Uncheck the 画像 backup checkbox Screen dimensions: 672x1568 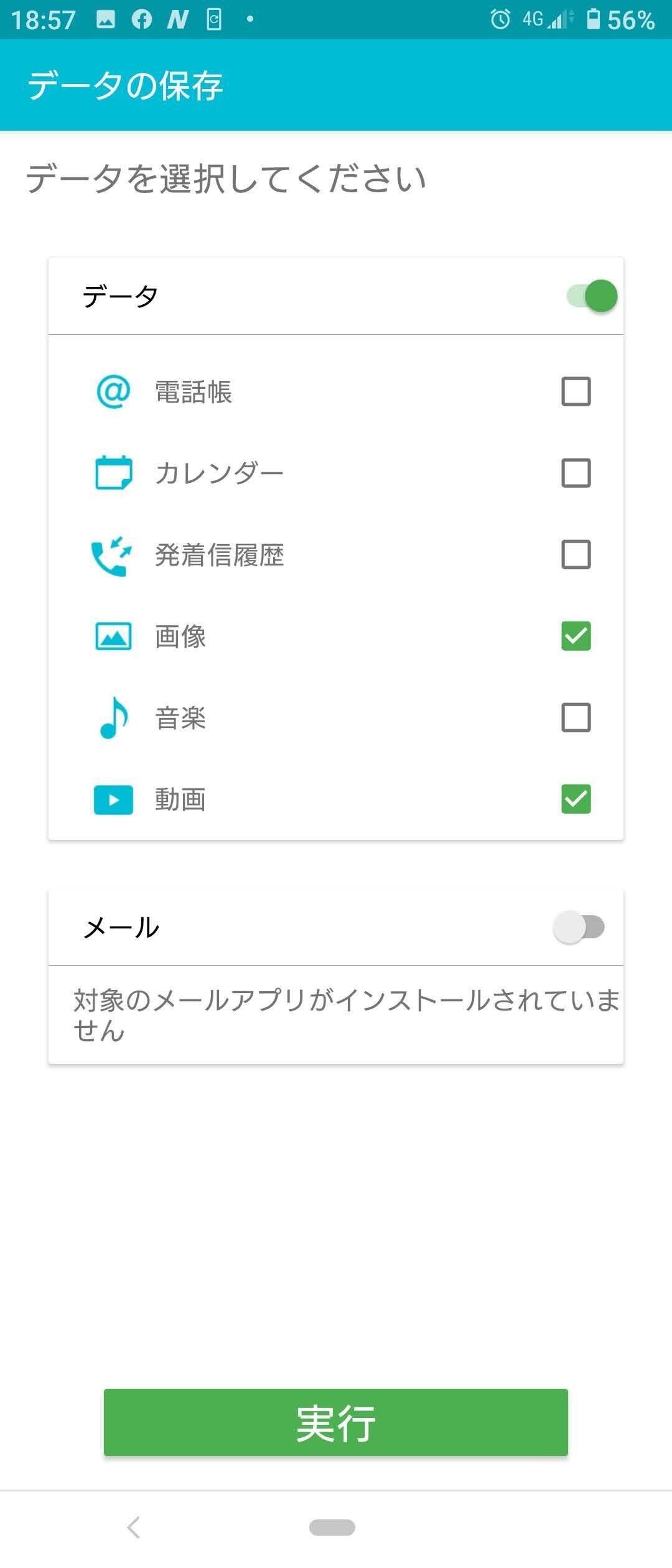pyautogui.click(x=575, y=637)
